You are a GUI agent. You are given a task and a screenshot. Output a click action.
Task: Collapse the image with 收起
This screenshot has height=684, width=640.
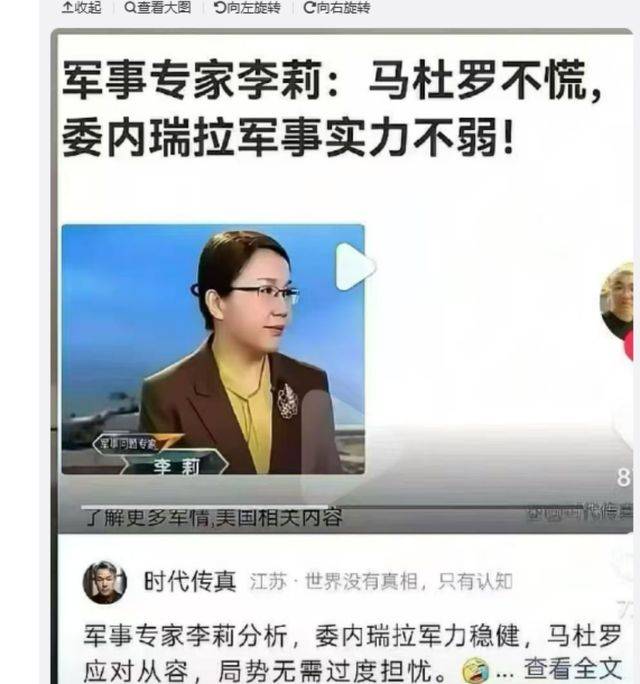(x=81, y=8)
